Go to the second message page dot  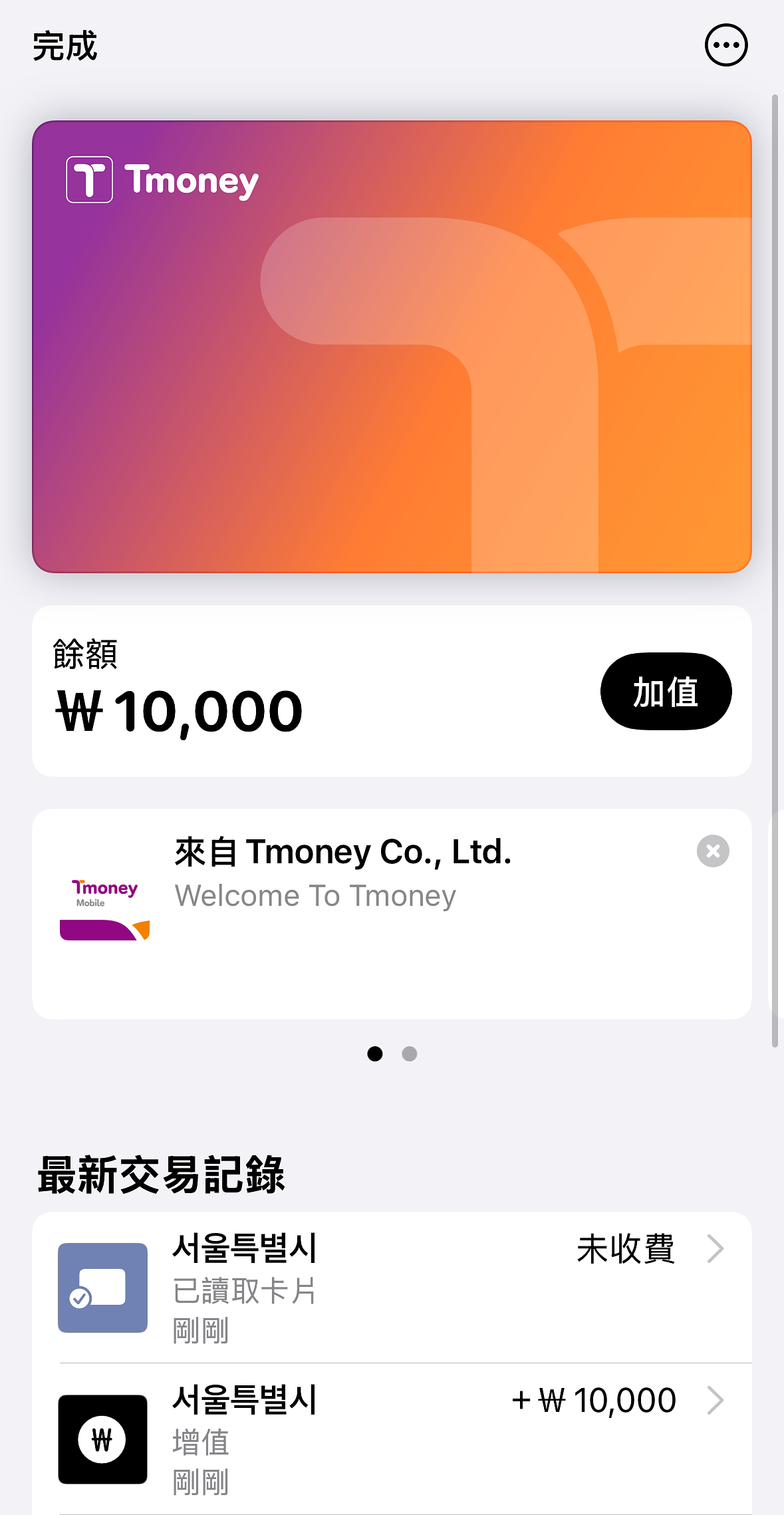[410, 1053]
